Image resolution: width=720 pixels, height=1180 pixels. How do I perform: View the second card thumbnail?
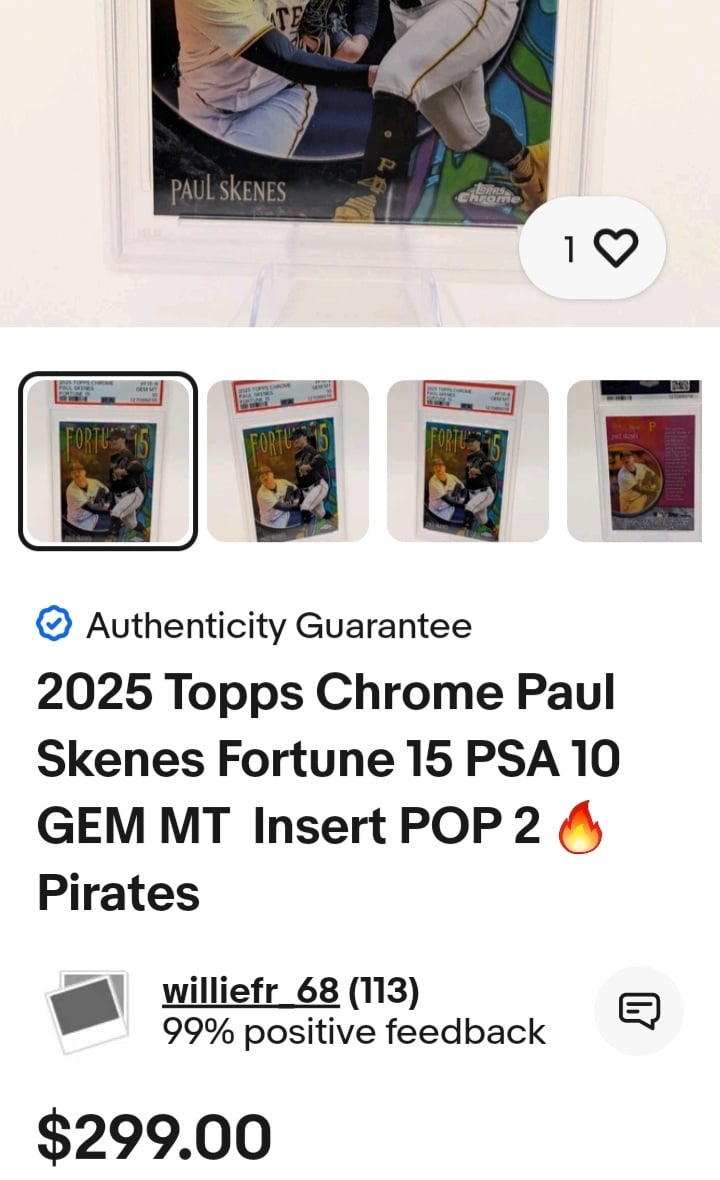(x=288, y=461)
